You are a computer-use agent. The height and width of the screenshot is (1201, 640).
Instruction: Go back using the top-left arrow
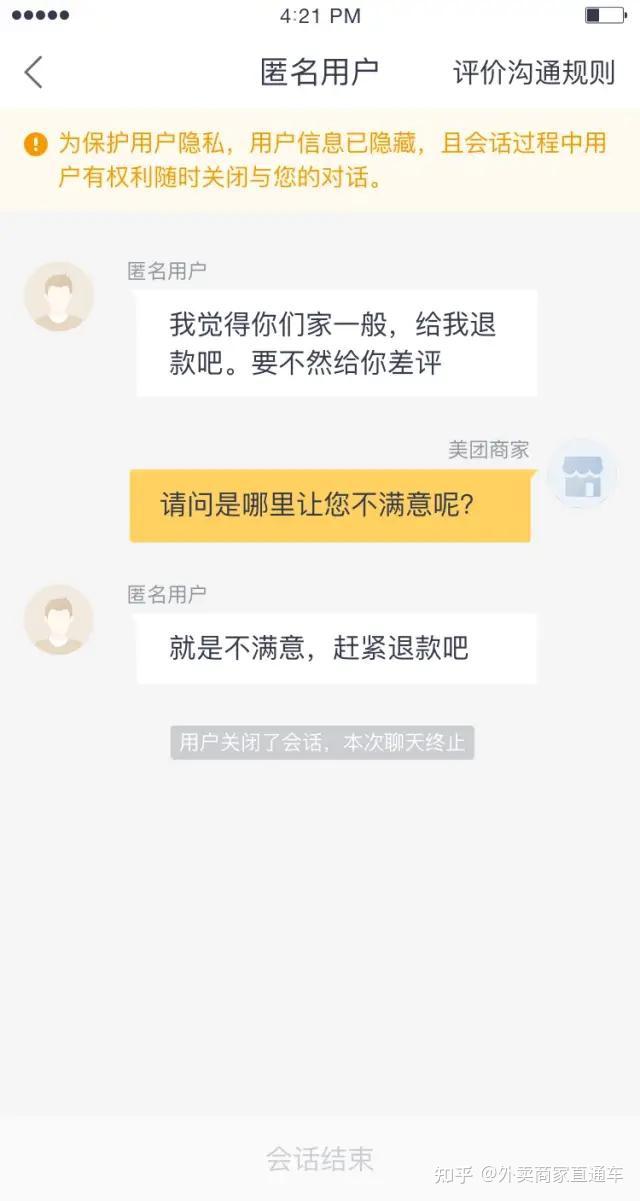(34, 72)
